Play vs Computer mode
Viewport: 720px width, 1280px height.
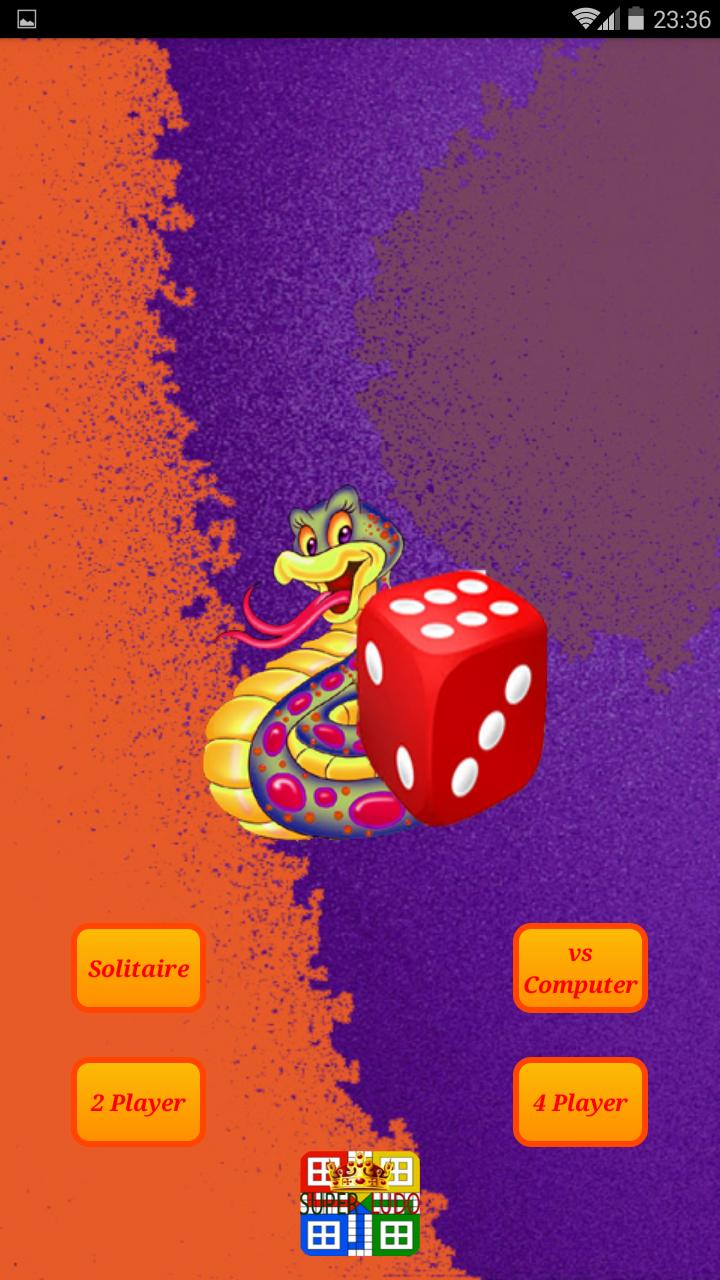[x=580, y=968]
